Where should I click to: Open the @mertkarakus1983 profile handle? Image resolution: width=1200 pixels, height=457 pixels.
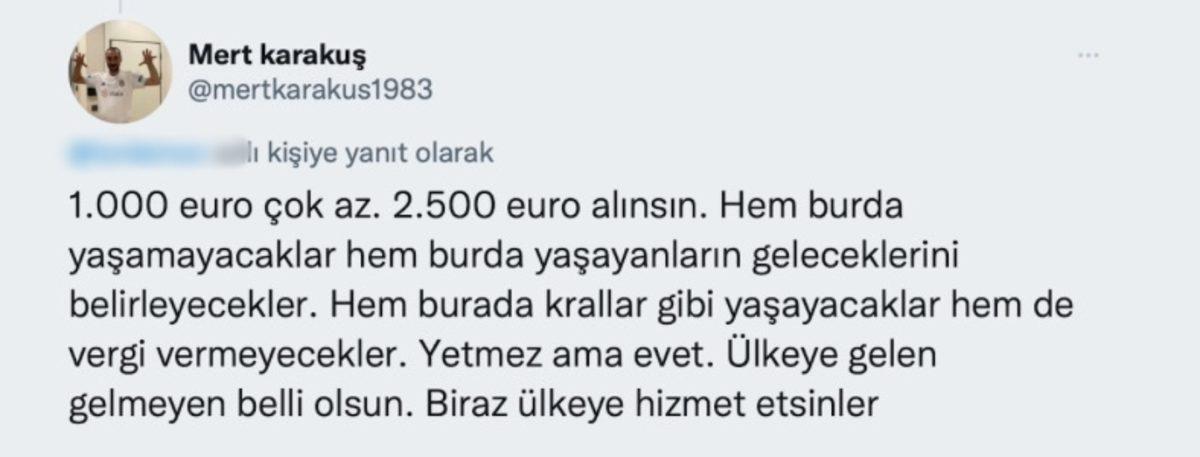[x=309, y=89]
